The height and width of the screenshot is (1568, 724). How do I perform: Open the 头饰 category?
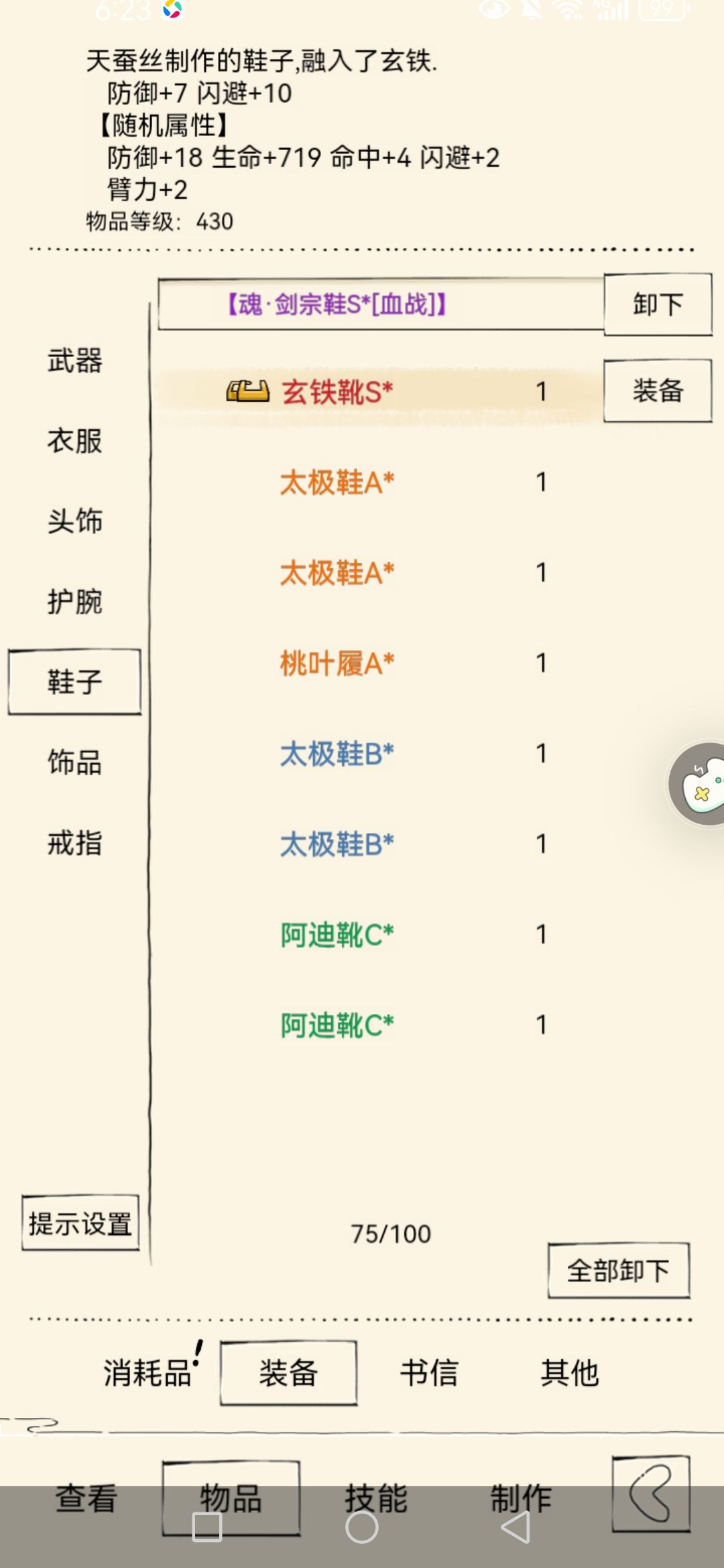[74, 521]
